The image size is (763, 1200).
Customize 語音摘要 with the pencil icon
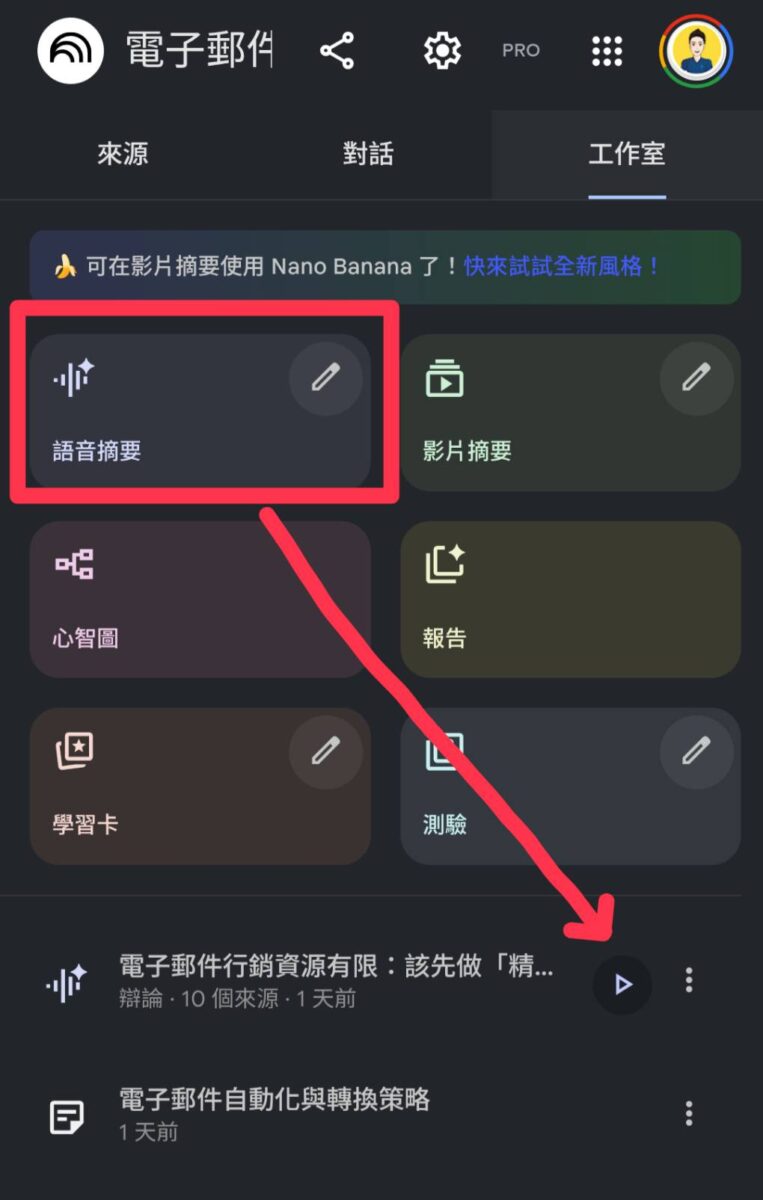pyautogui.click(x=325, y=378)
